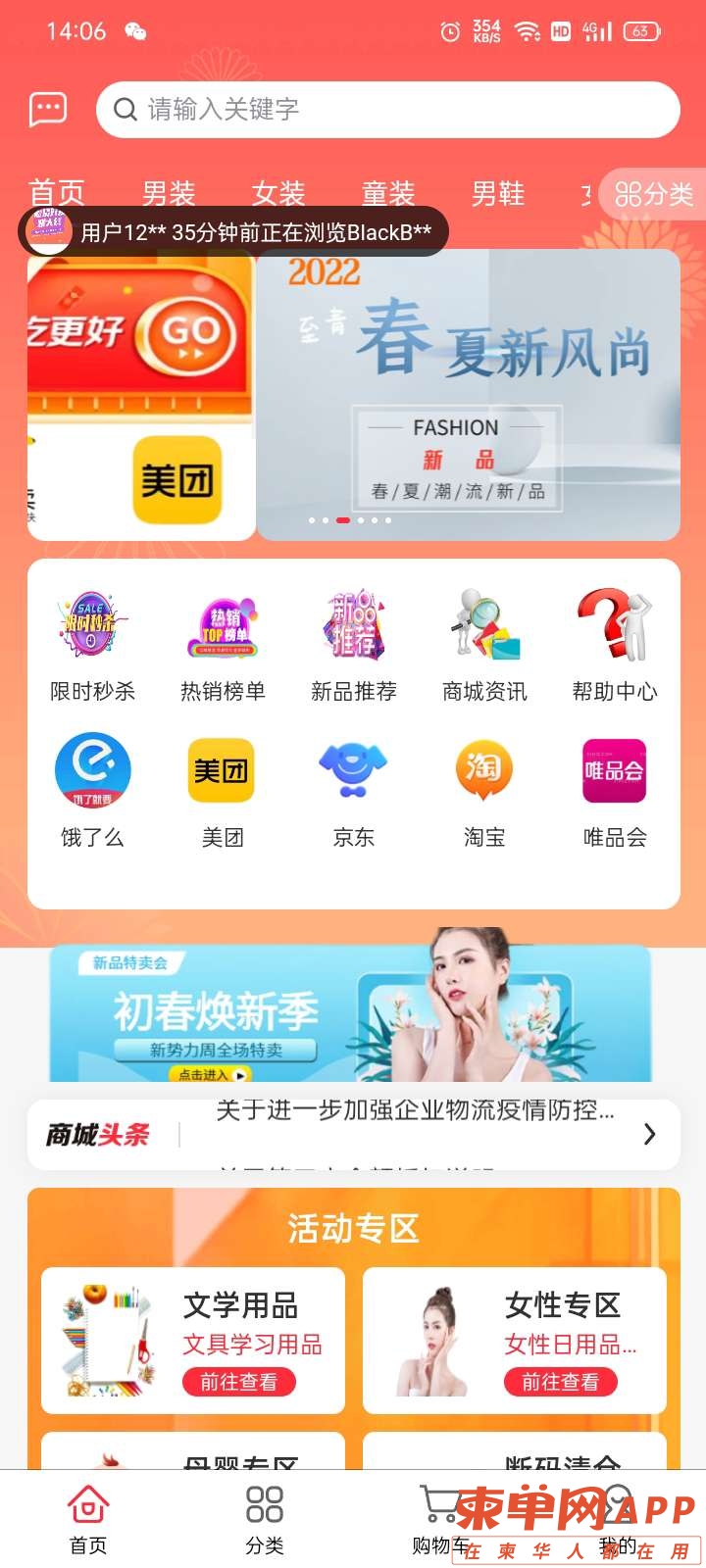This screenshot has height=1568, width=706.
Task: Open the 分类 categories button
Action: click(x=653, y=194)
